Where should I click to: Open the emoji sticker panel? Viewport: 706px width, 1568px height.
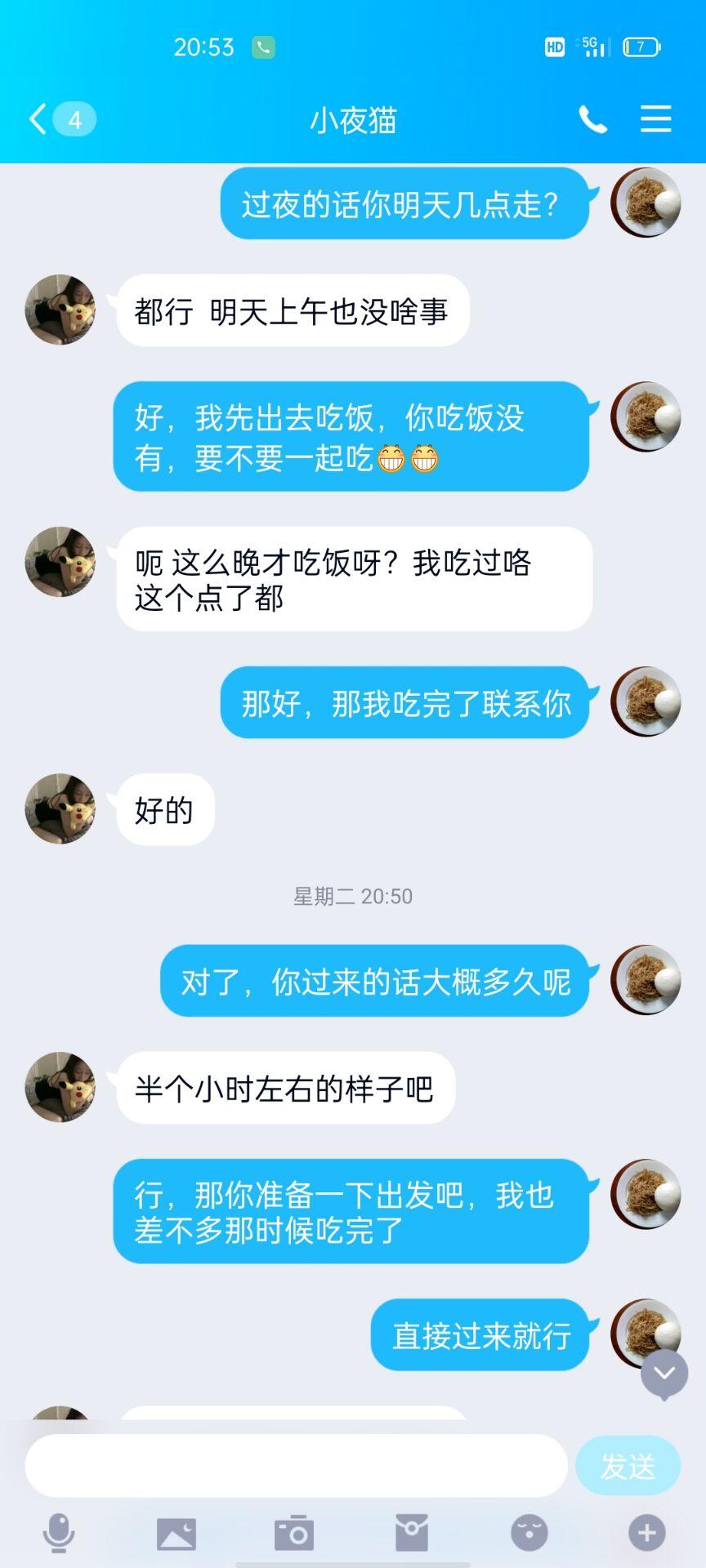coord(529,1532)
